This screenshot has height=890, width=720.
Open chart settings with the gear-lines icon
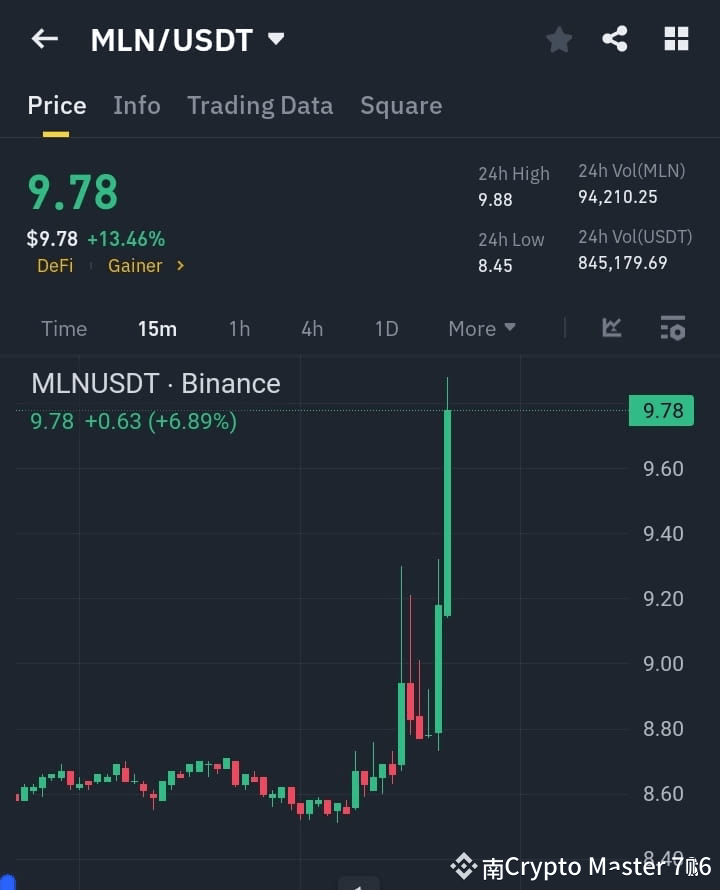[x=672, y=328]
